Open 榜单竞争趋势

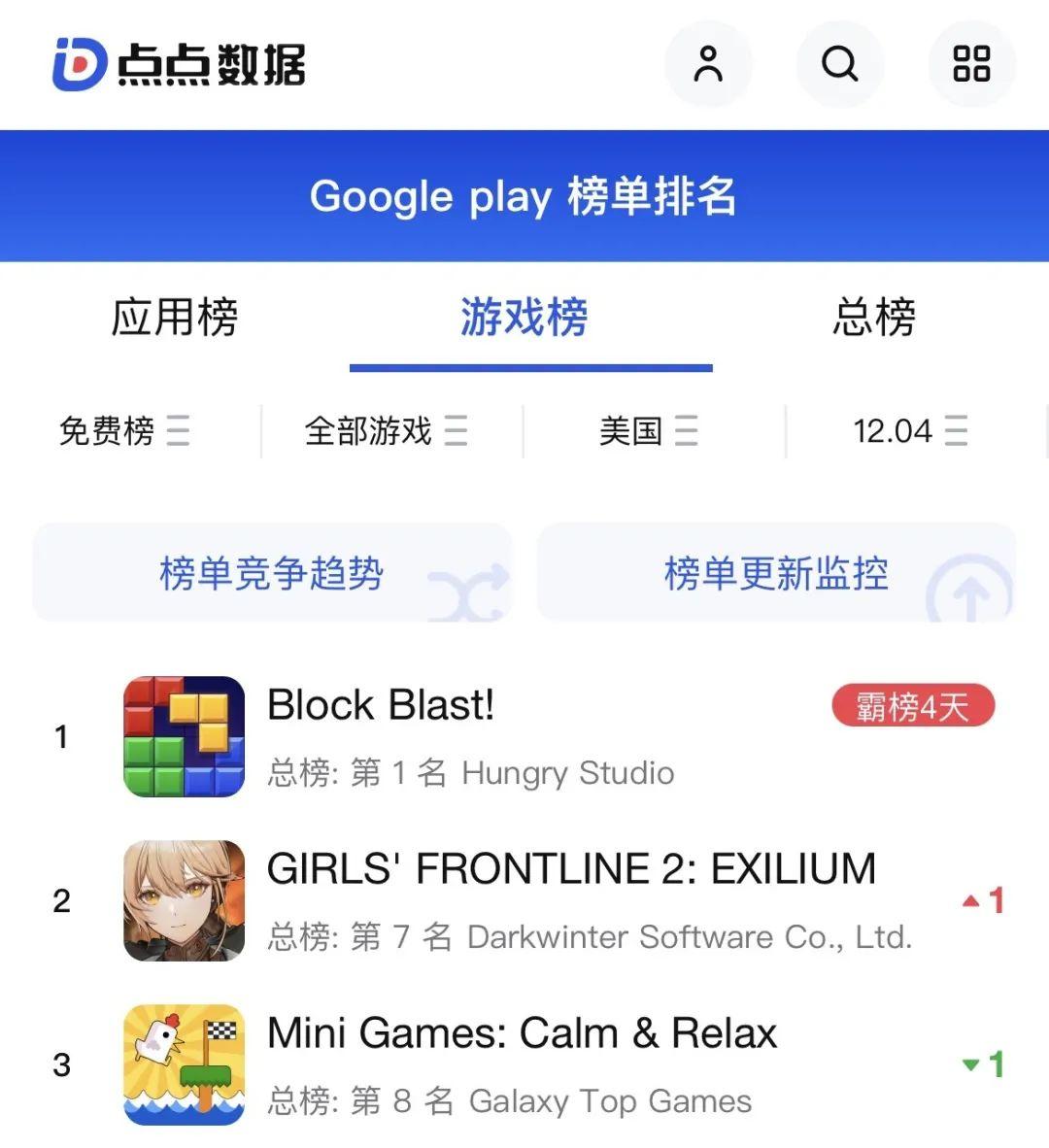pyautogui.click(x=272, y=573)
